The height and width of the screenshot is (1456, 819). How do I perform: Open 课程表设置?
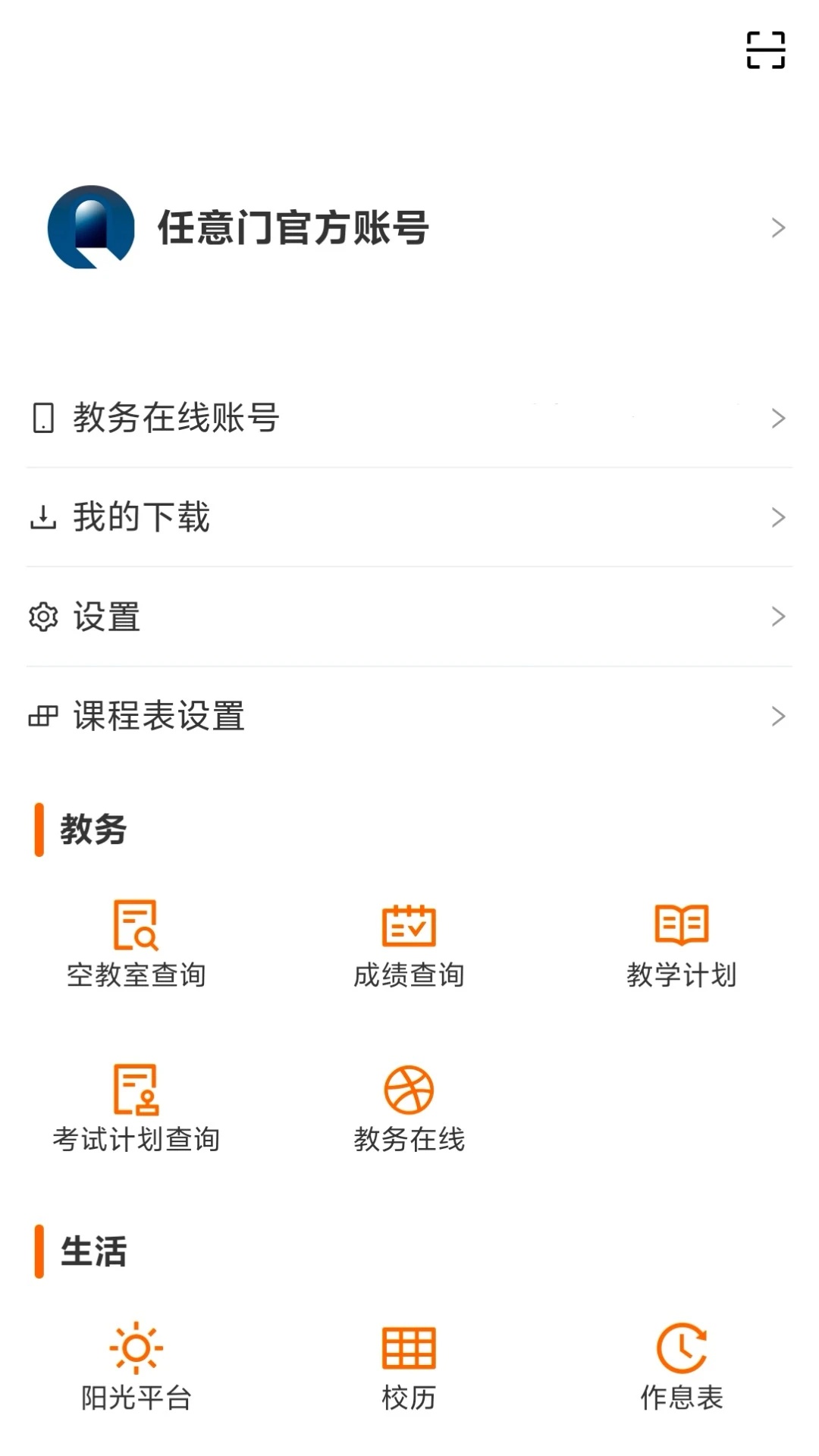pos(409,716)
